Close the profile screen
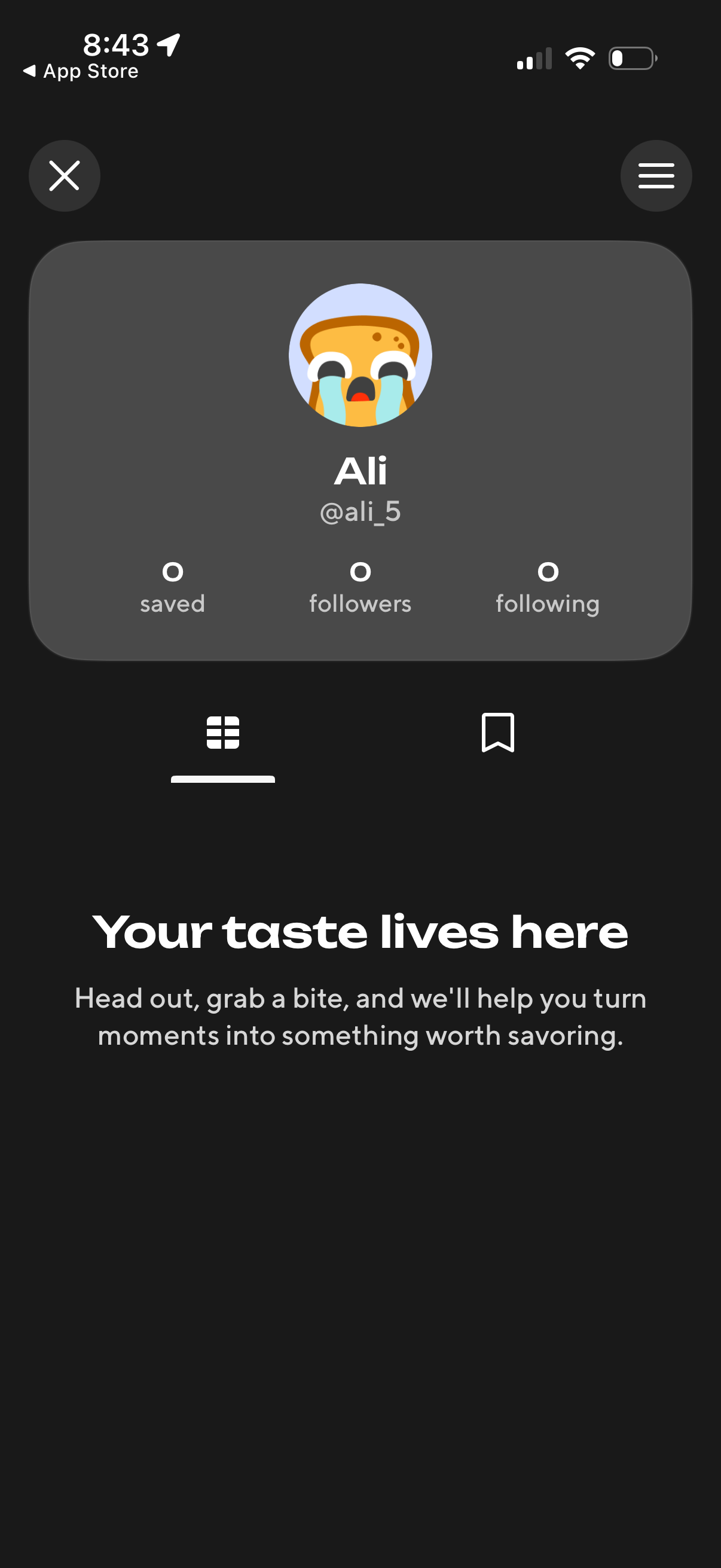721x1568 pixels. tap(65, 176)
